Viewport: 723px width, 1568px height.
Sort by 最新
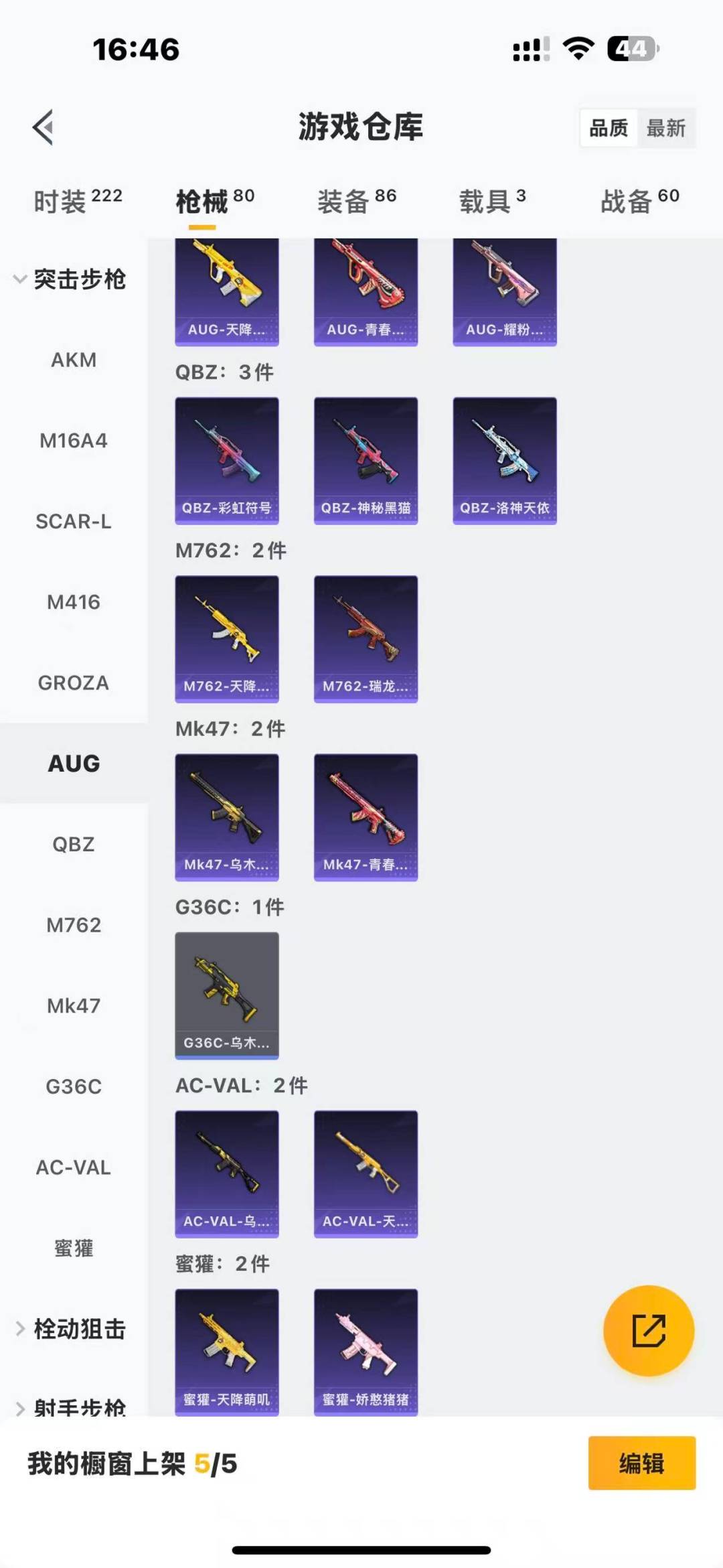click(x=666, y=128)
